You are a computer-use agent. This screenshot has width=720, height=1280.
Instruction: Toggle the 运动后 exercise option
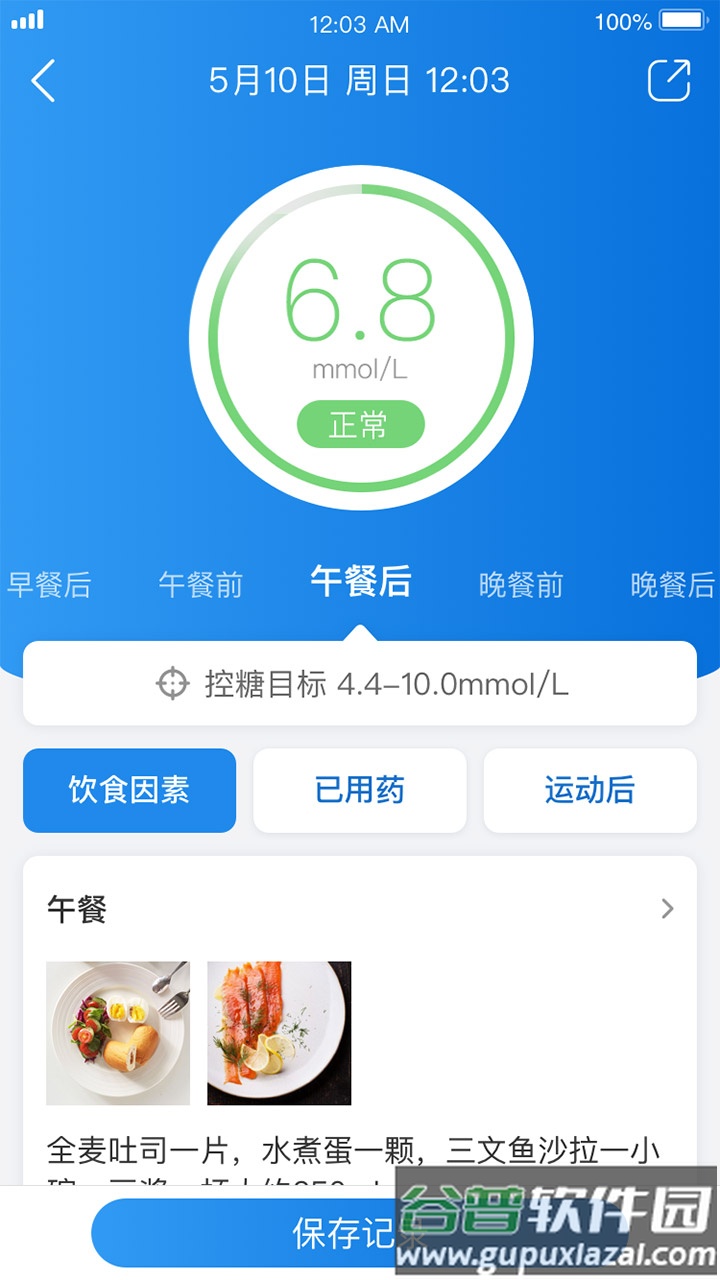pyautogui.click(x=589, y=790)
